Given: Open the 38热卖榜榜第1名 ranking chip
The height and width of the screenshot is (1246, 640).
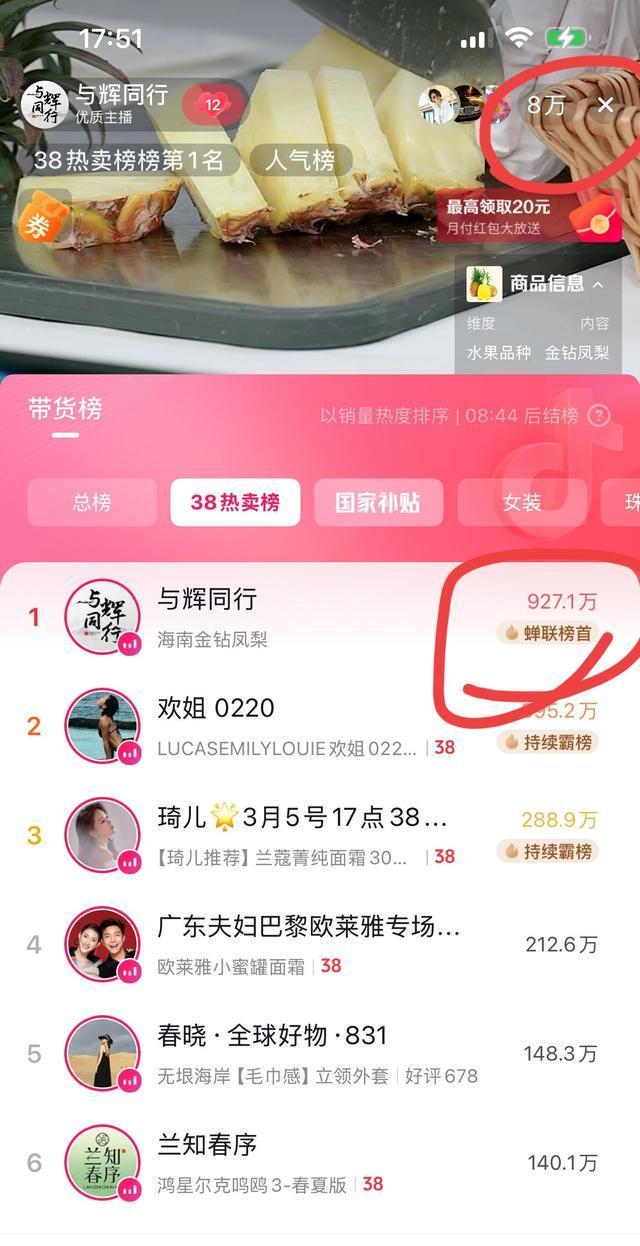Looking at the screenshot, I should [136, 160].
